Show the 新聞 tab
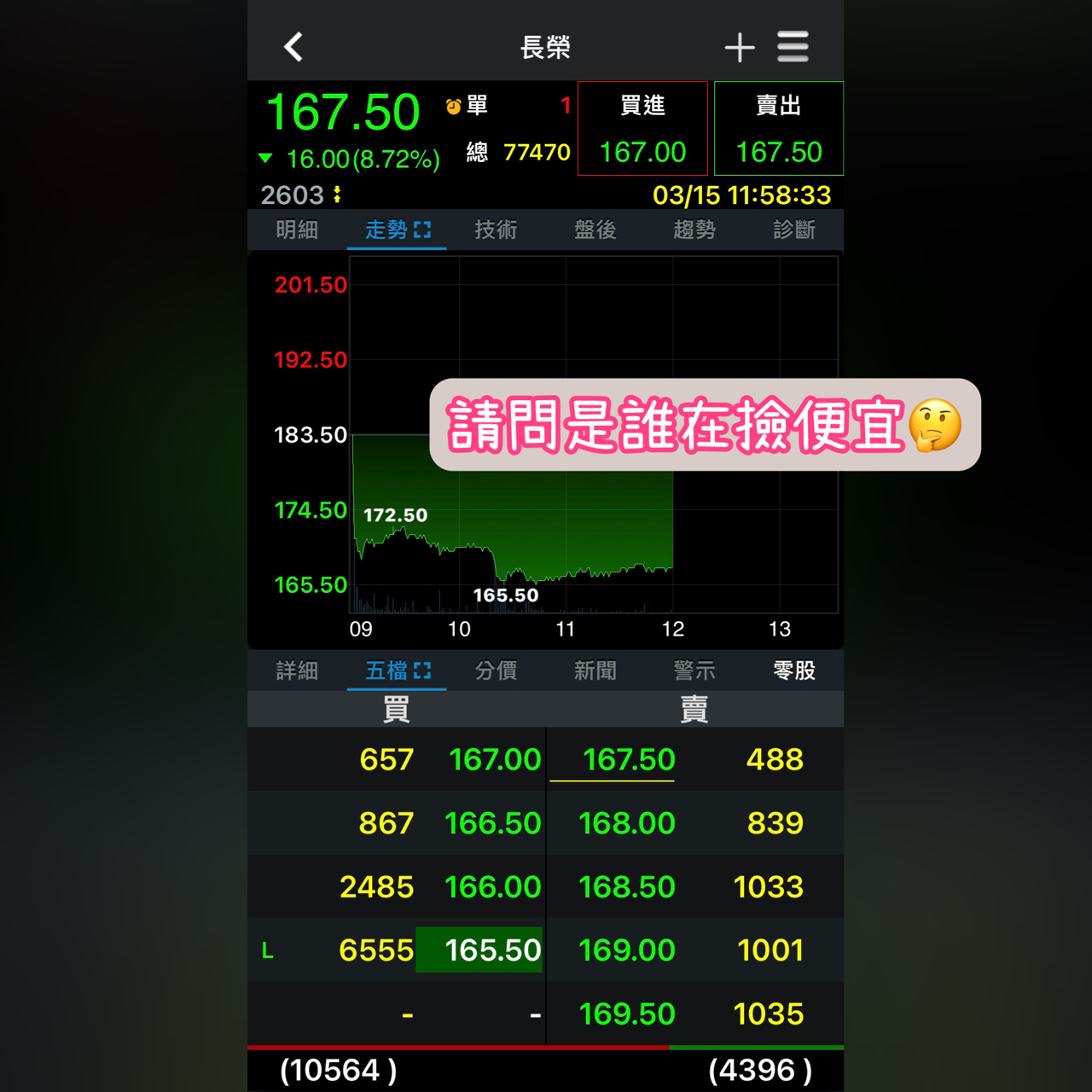Viewport: 1092px width, 1092px height. [x=595, y=671]
